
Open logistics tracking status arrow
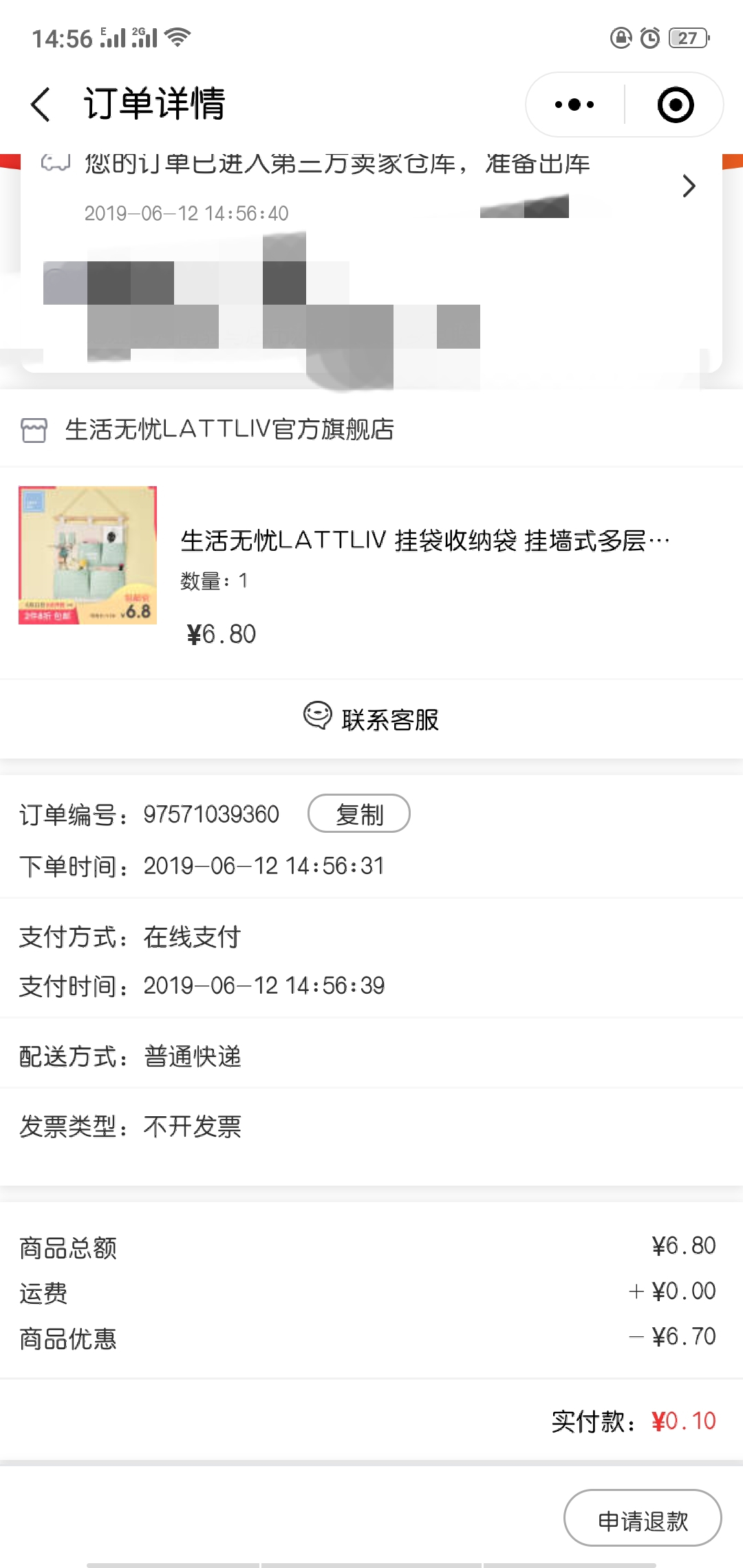click(x=689, y=186)
